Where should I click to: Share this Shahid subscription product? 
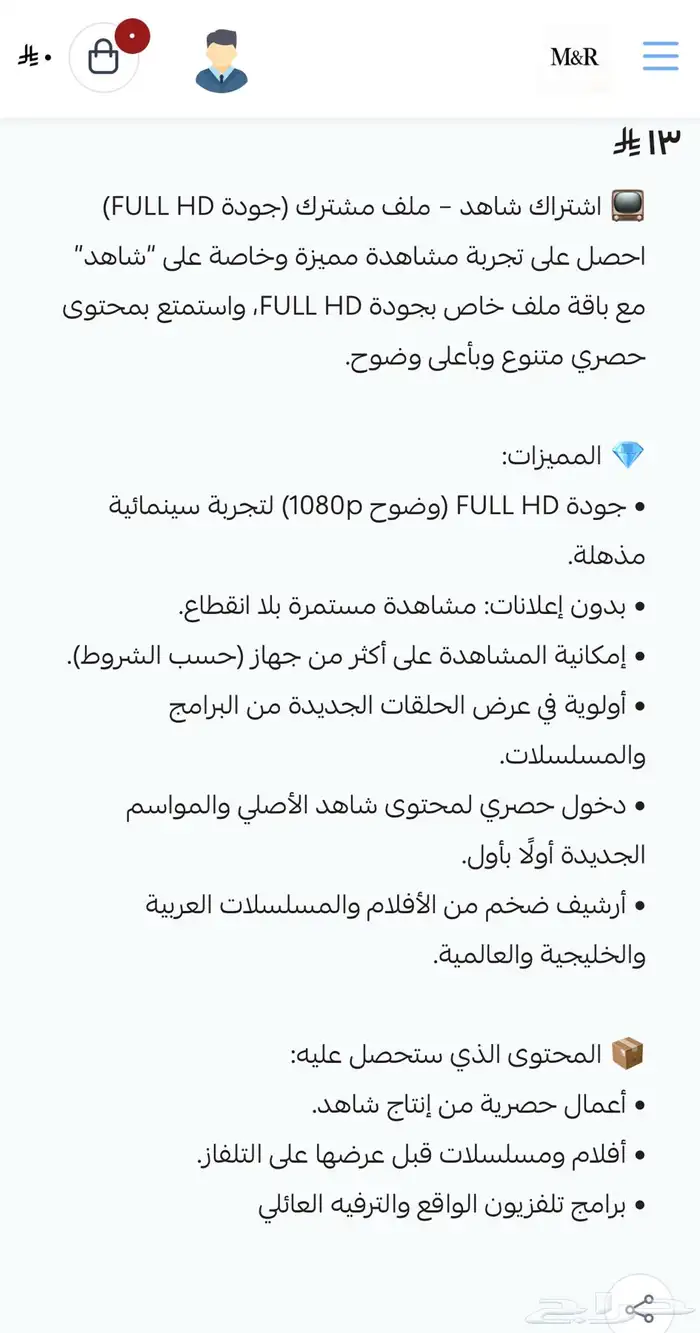[x=638, y=1306]
